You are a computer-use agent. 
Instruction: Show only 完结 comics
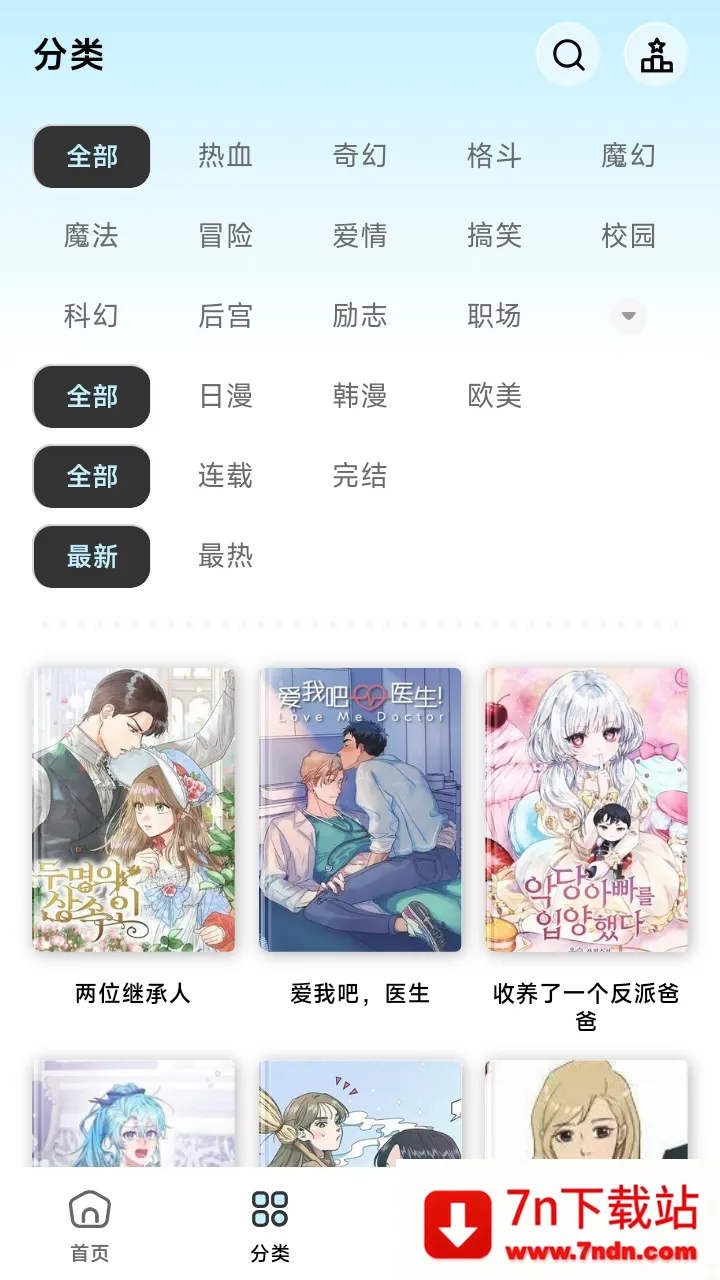pyautogui.click(x=360, y=476)
